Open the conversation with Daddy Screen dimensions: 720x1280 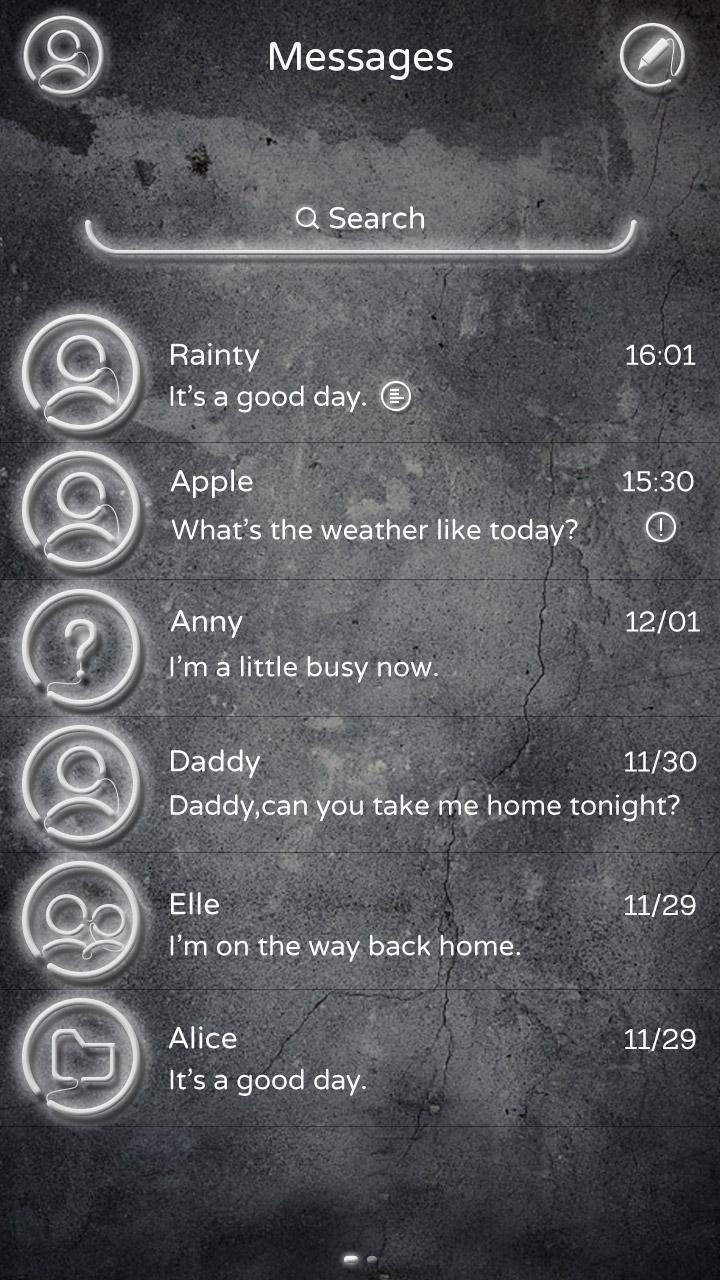(x=400, y=783)
